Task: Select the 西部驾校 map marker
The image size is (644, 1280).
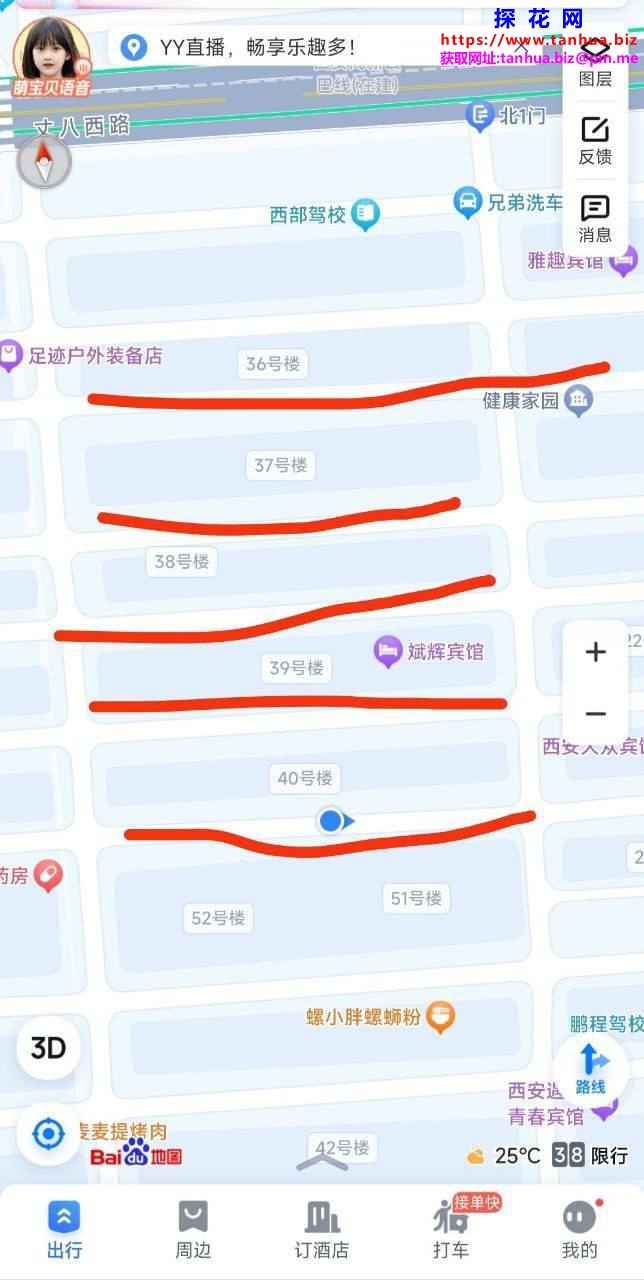Action: tap(366, 214)
